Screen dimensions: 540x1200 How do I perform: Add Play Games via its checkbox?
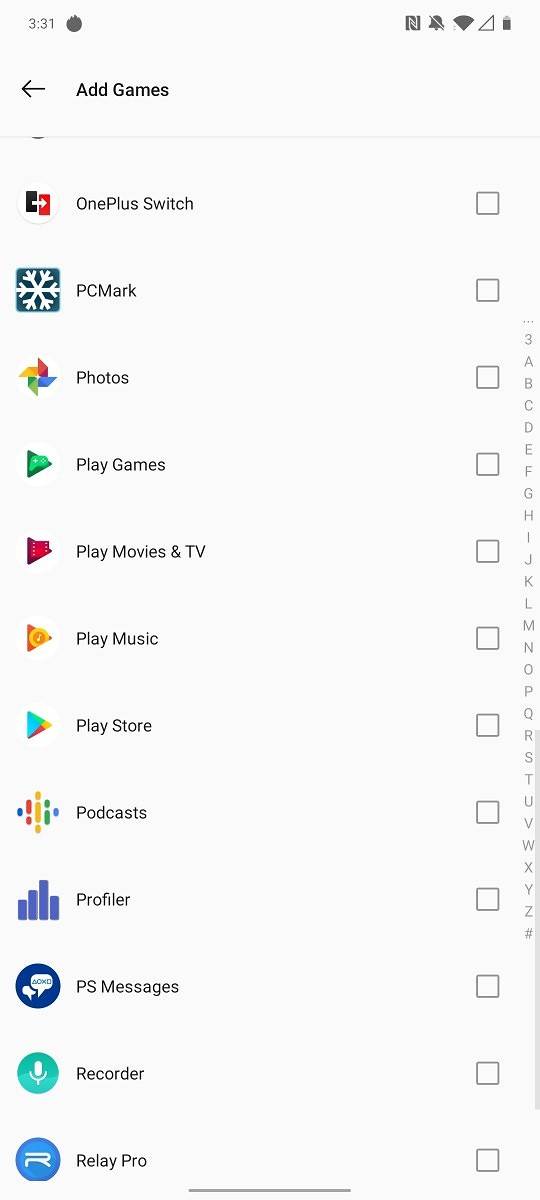[487, 464]
